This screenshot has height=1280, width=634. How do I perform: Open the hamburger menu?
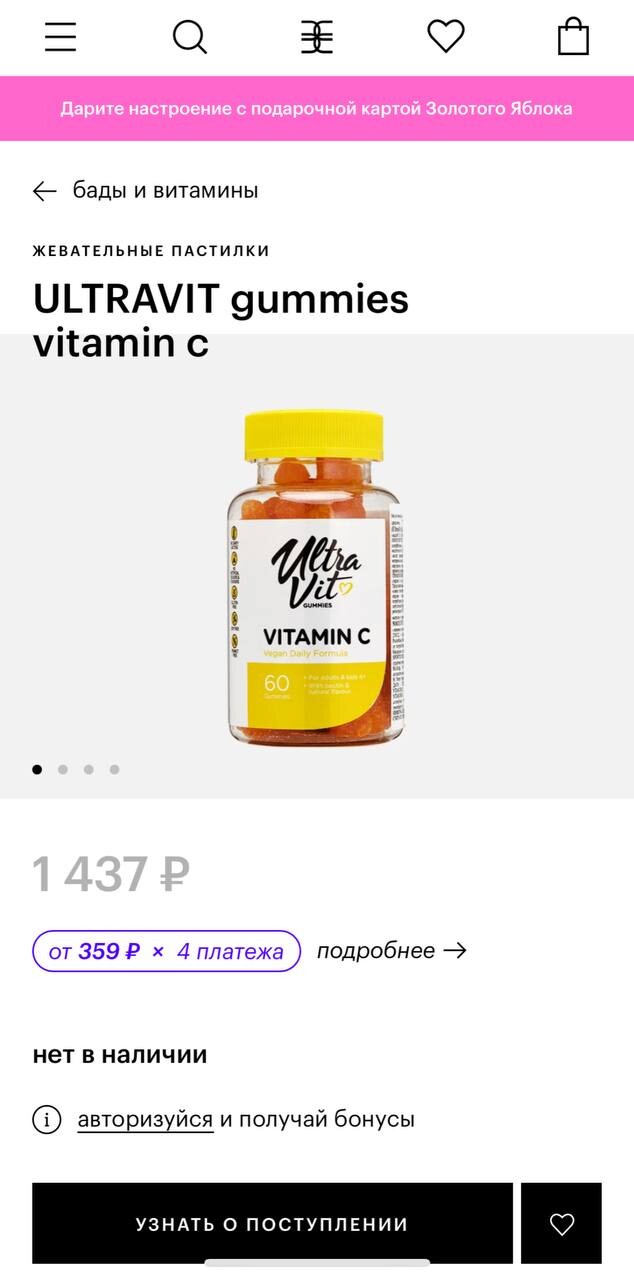pos(60,37)
